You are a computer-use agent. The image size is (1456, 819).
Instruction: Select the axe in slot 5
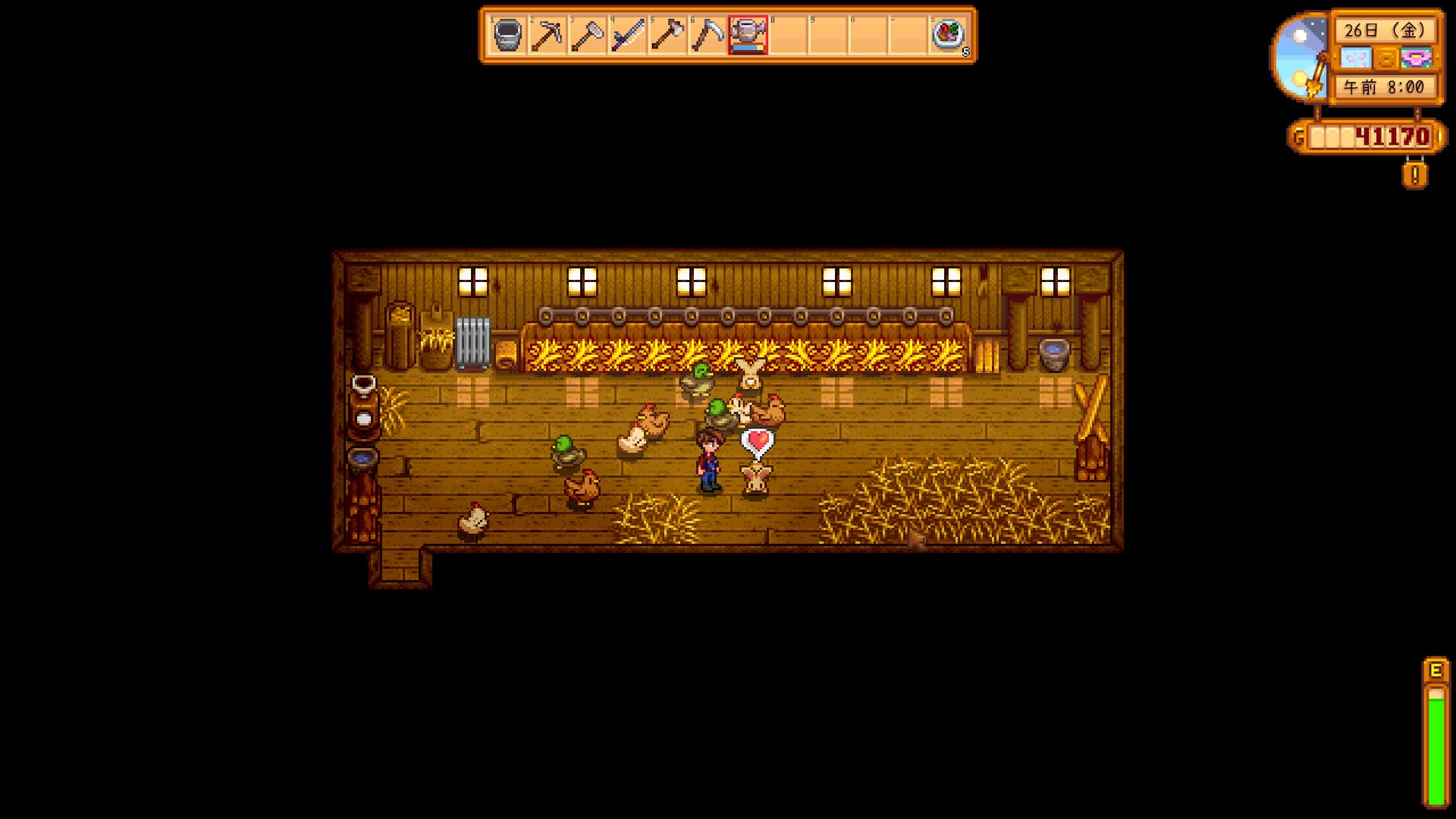pos(667,35)
